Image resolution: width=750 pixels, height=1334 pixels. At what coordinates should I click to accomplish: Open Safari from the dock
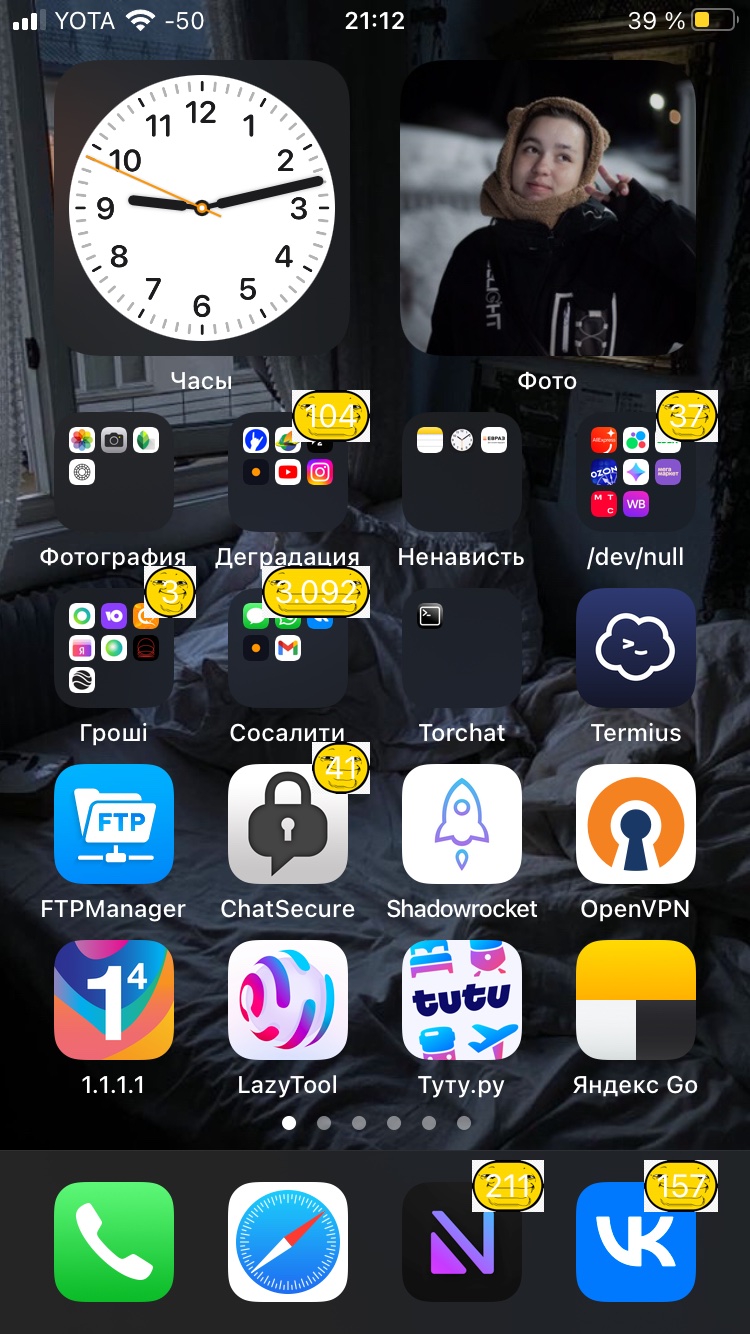pyautogui.click(x=288, y=1242)
